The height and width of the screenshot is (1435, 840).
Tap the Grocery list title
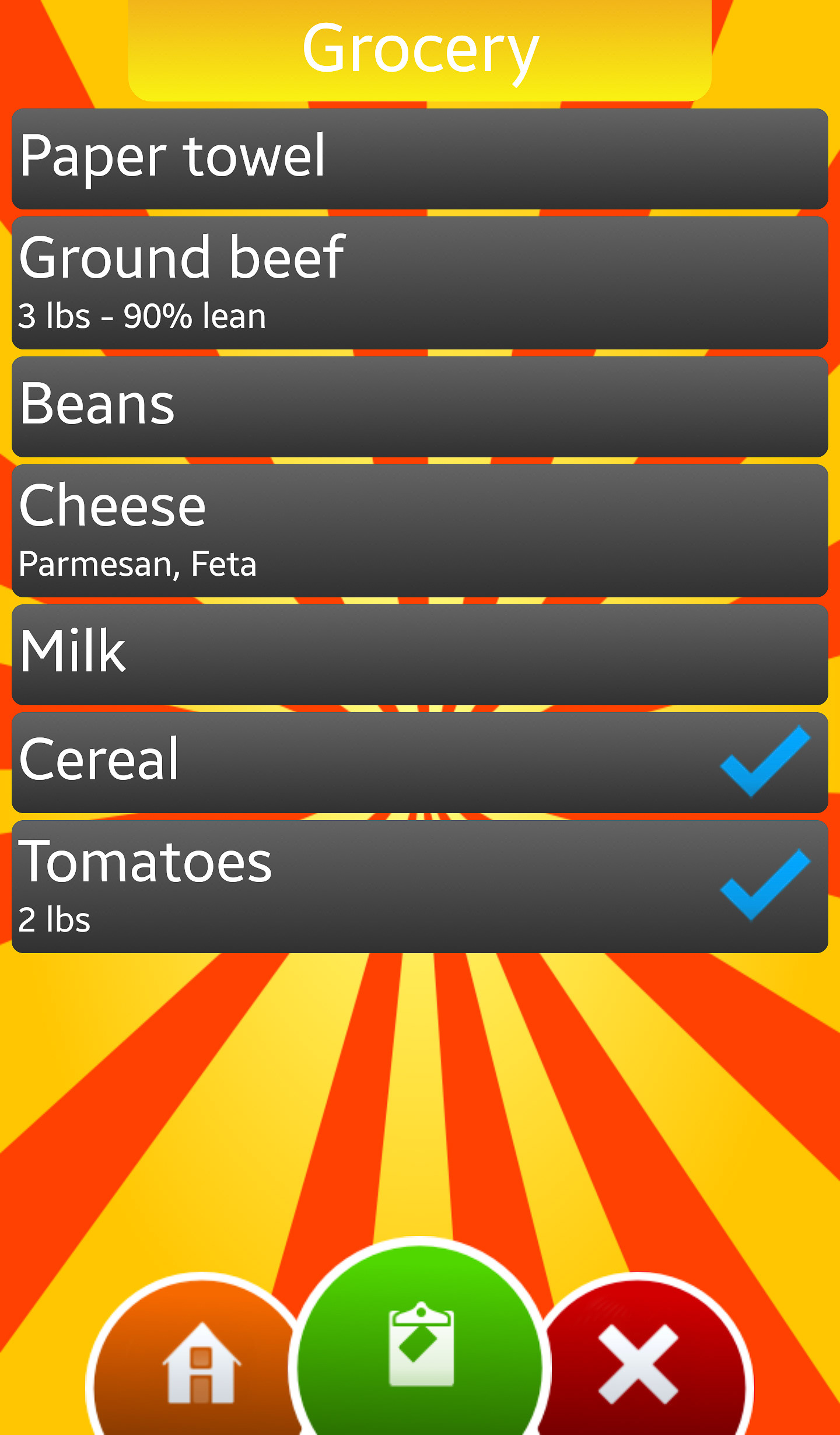click(x=420, y=50)
